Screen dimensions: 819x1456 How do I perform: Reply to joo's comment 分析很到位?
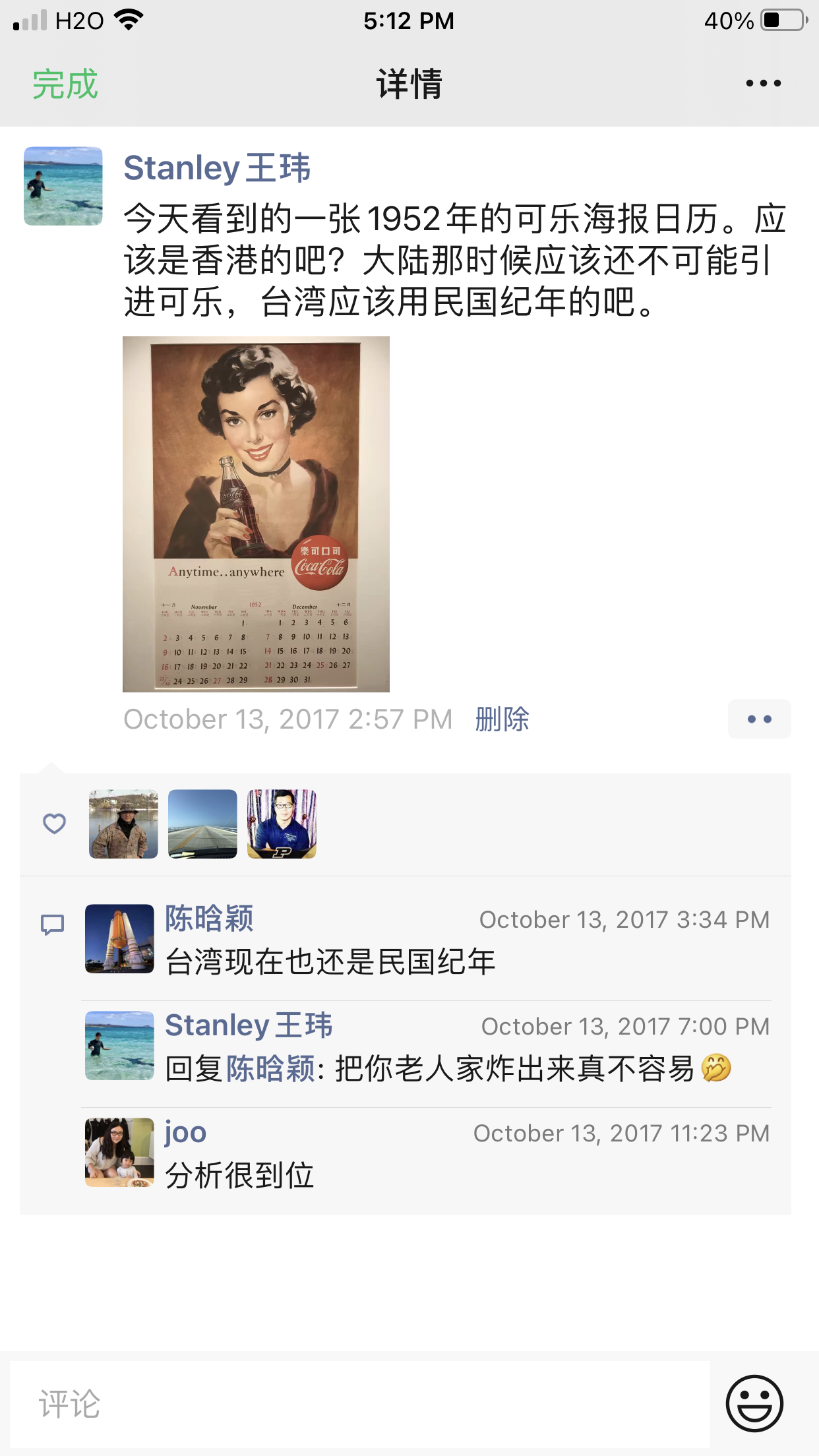click(x=239, y=1176)
